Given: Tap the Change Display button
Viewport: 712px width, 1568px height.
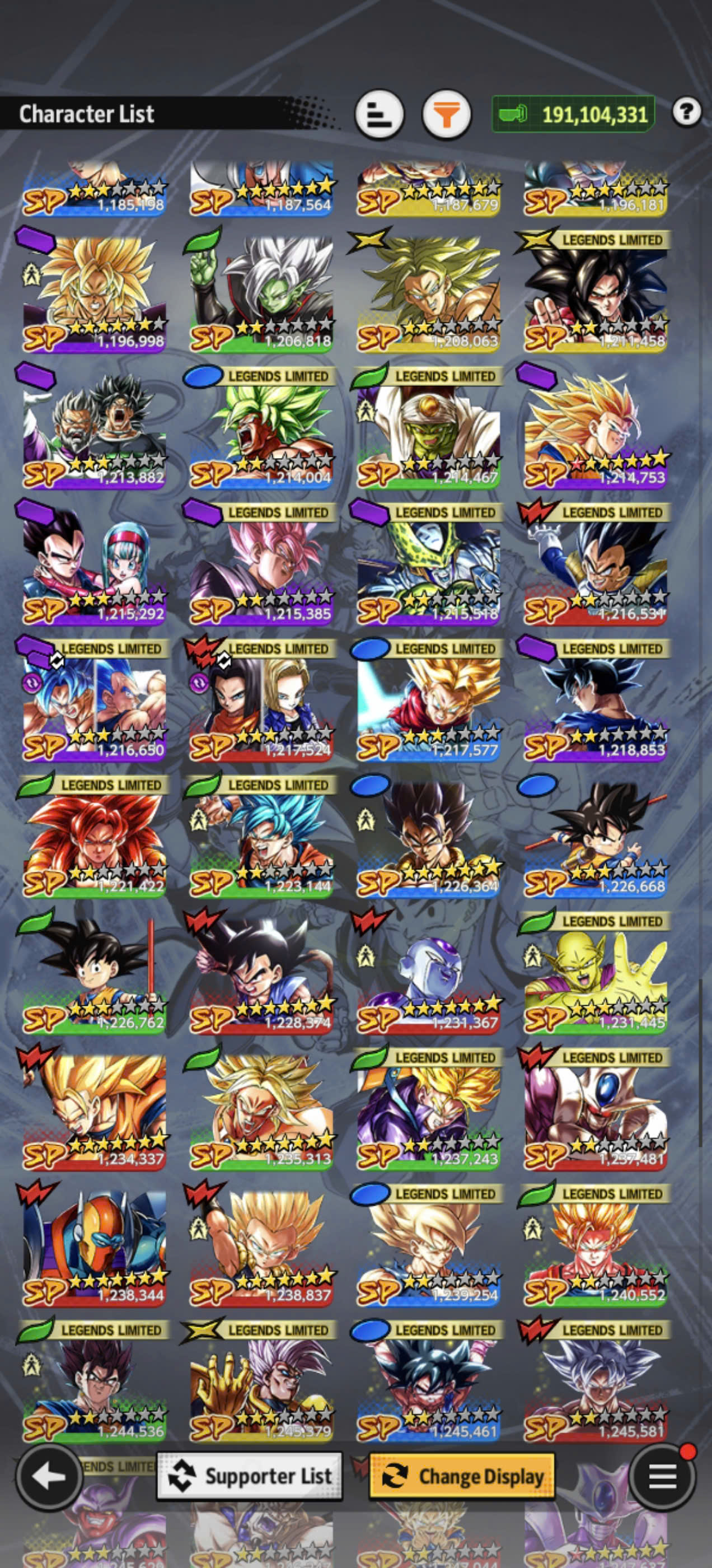Looking at the screenshot, I should (x=462, y=1476).
